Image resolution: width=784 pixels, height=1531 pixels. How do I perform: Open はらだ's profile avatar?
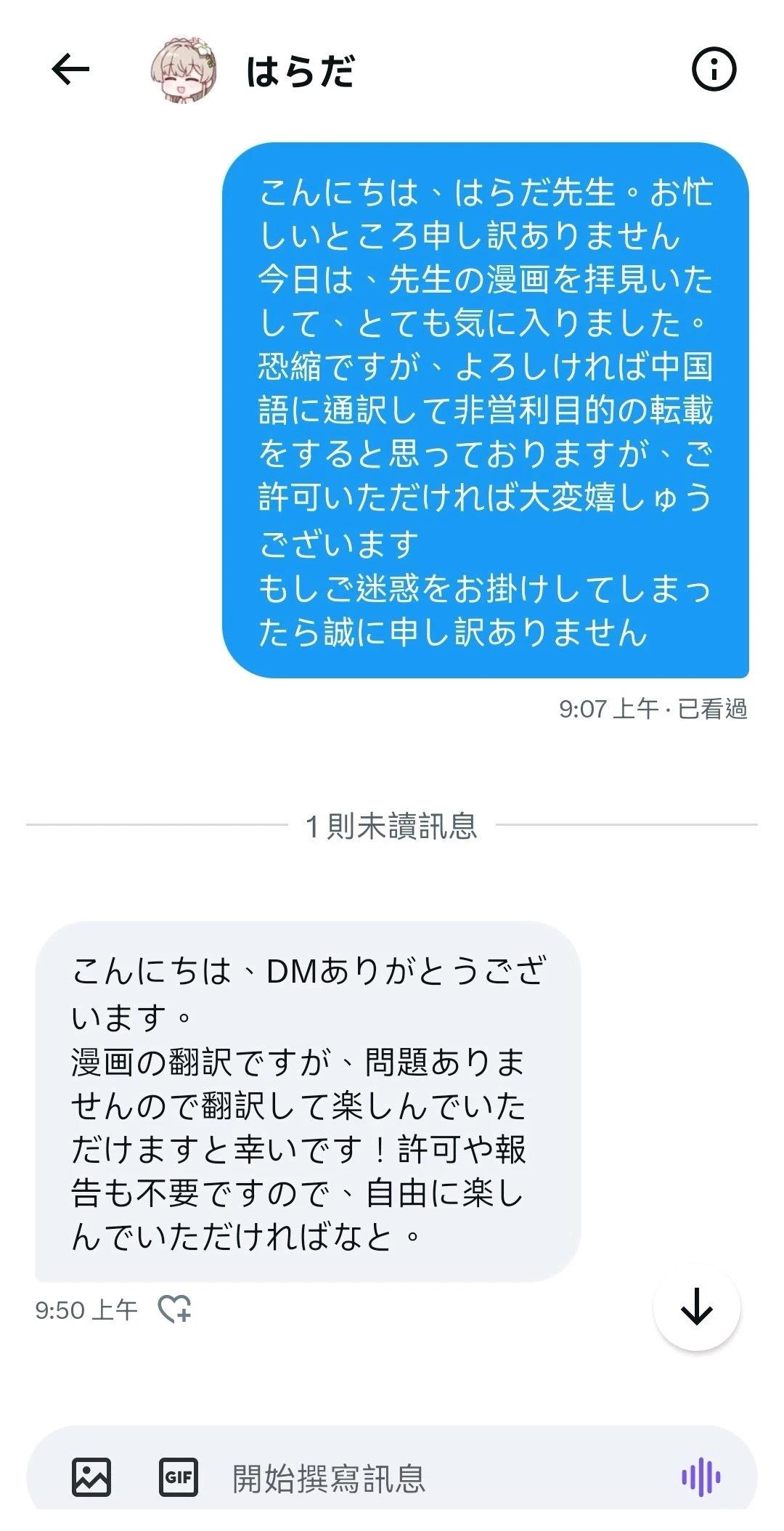184,70
